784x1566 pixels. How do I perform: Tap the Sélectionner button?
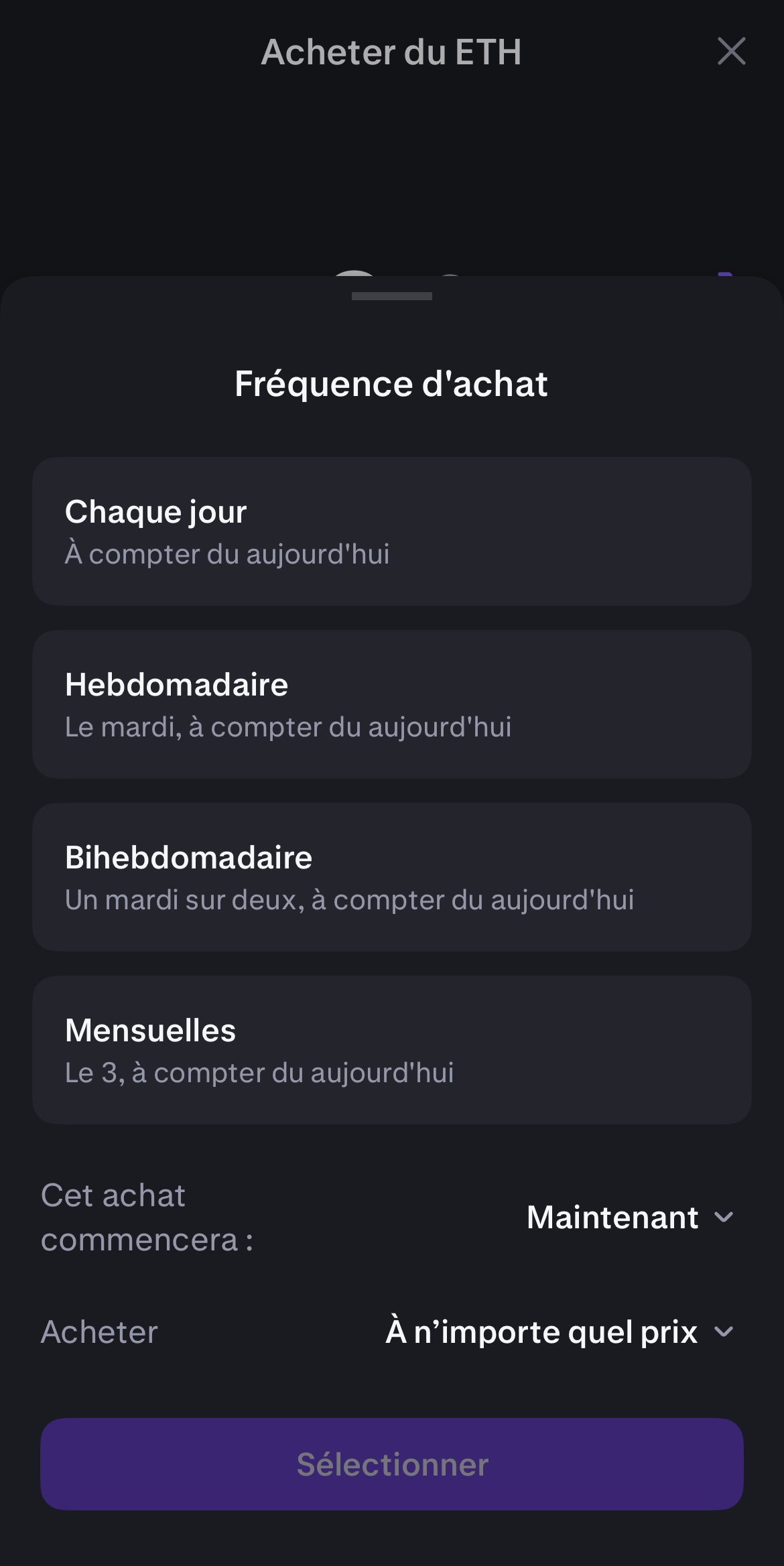click(392, 1464)
